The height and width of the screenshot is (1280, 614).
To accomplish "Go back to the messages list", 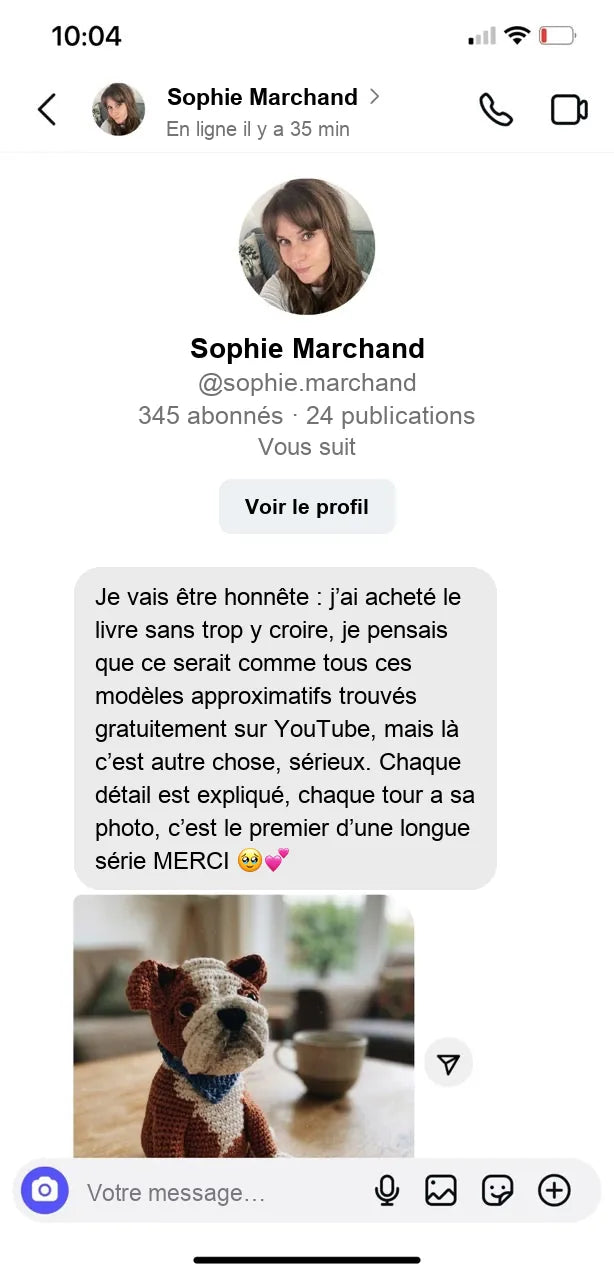I will tap(47, 110).
